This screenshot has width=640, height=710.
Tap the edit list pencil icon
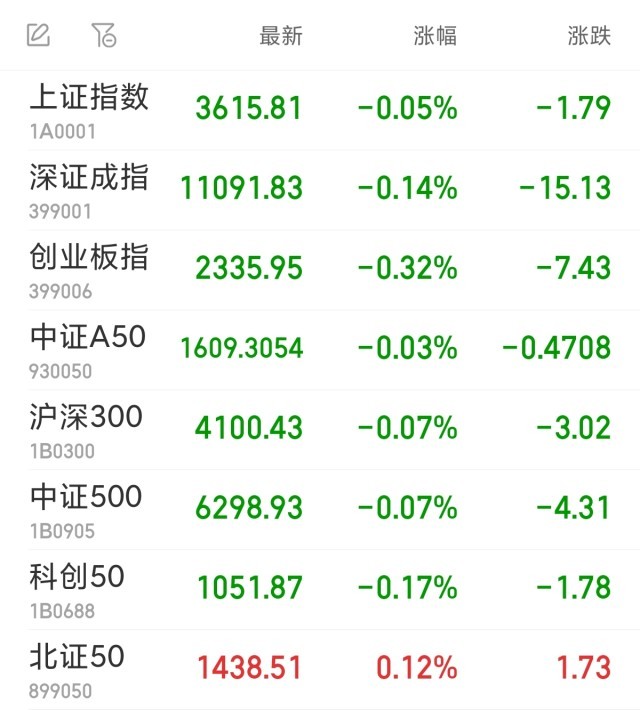click(x=38, y=36)
